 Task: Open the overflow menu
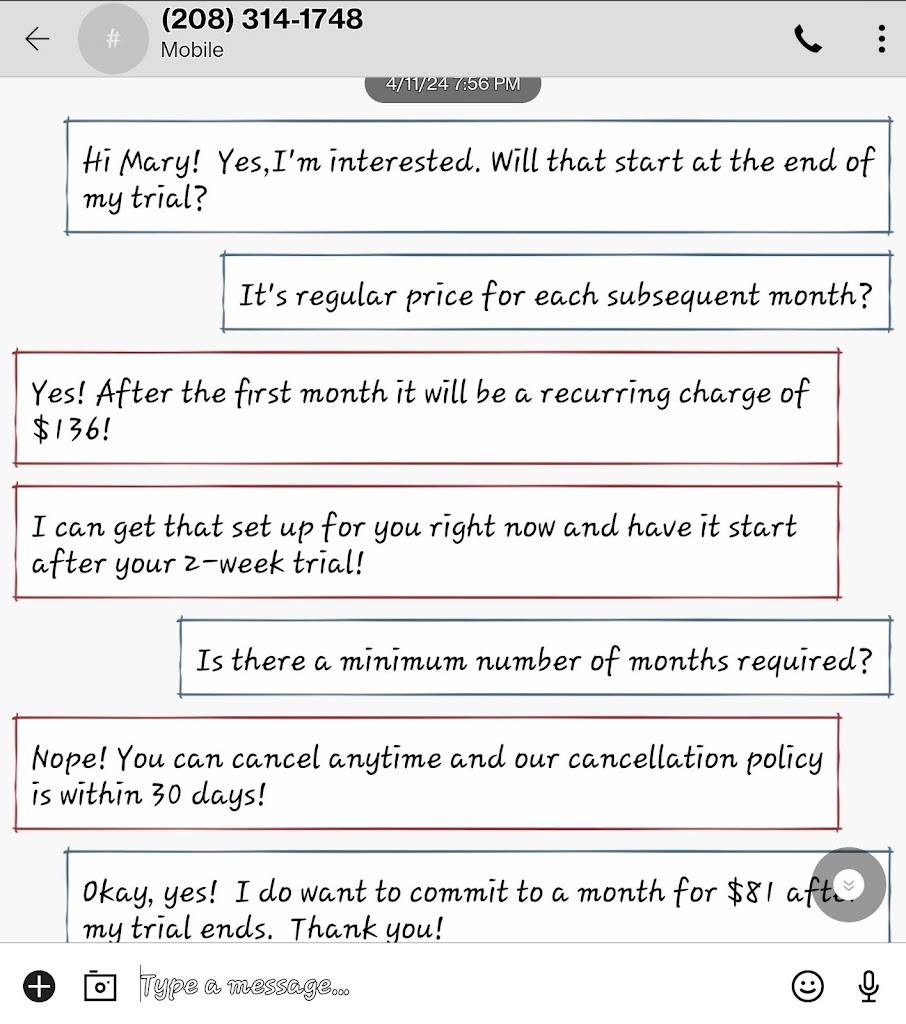tap(881, 39)
